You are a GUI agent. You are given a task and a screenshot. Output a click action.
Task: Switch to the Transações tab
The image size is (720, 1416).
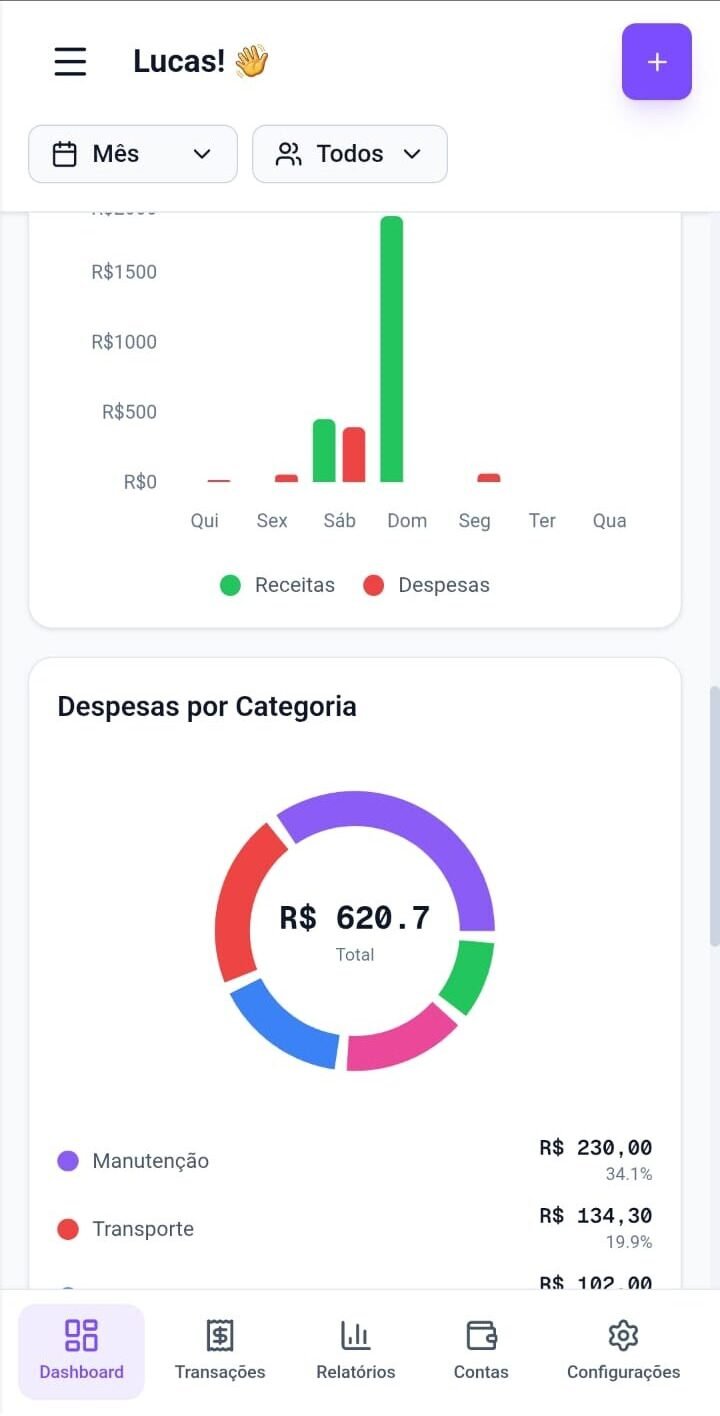[x=220, y=1351]
